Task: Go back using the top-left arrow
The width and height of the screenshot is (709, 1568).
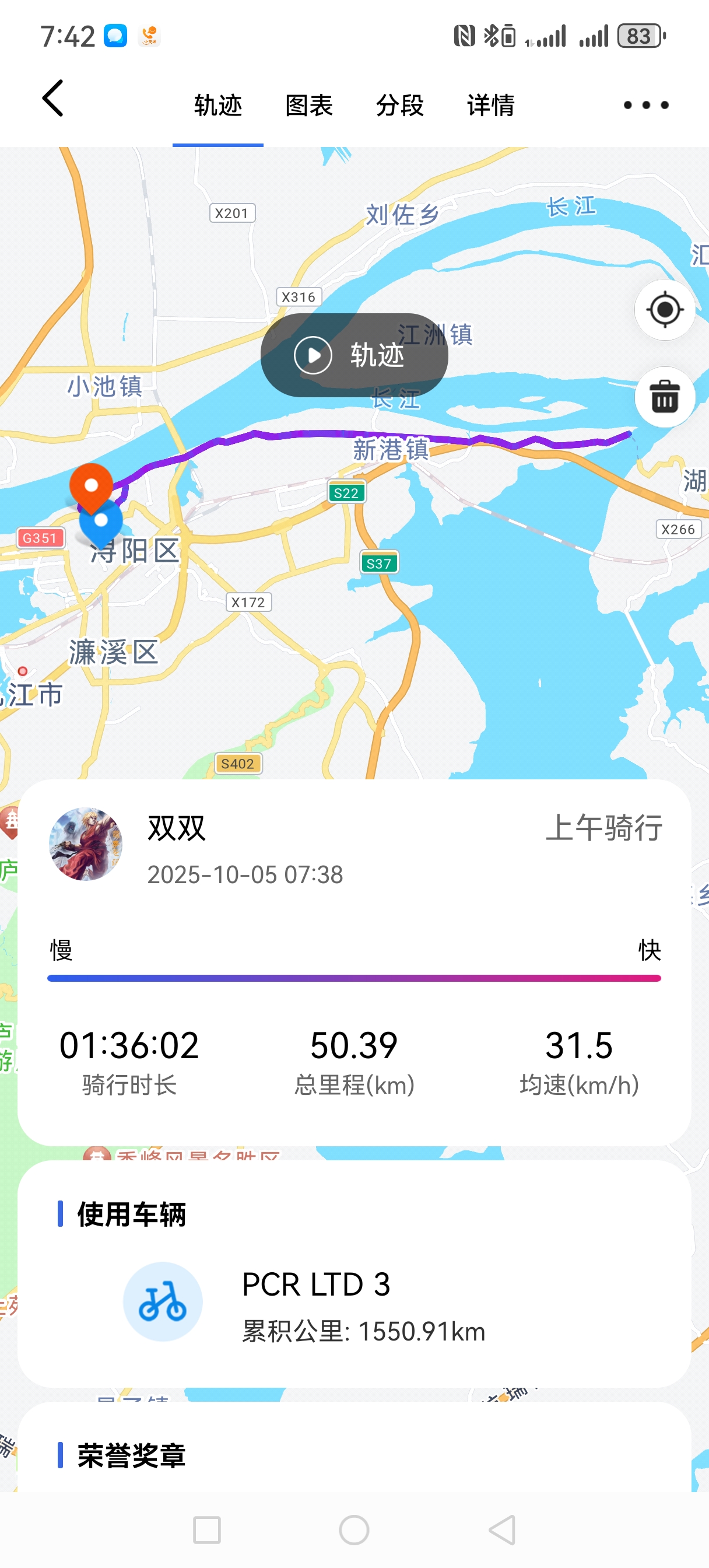Action: tap(53, 99)
